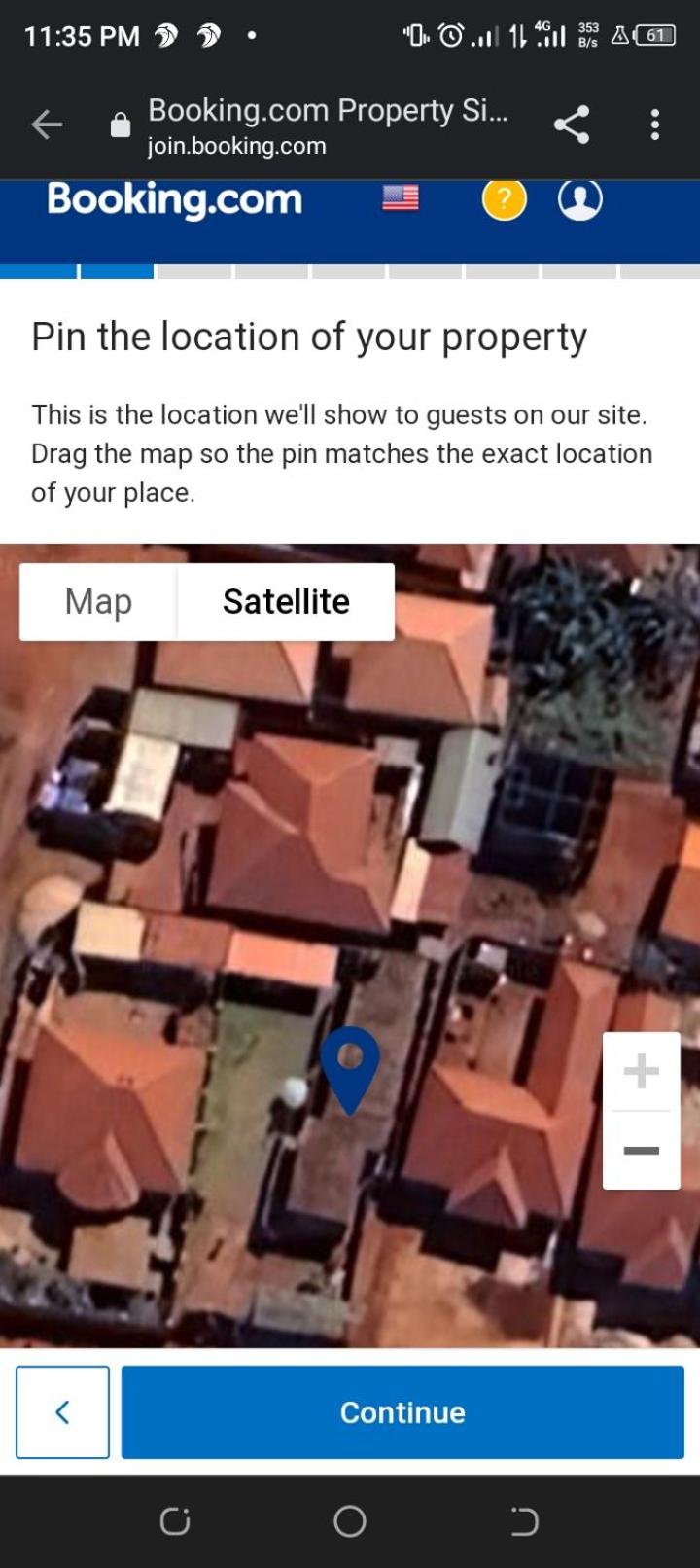Open the browser overflow menu

pyautogui.click(x=655, y=125)
